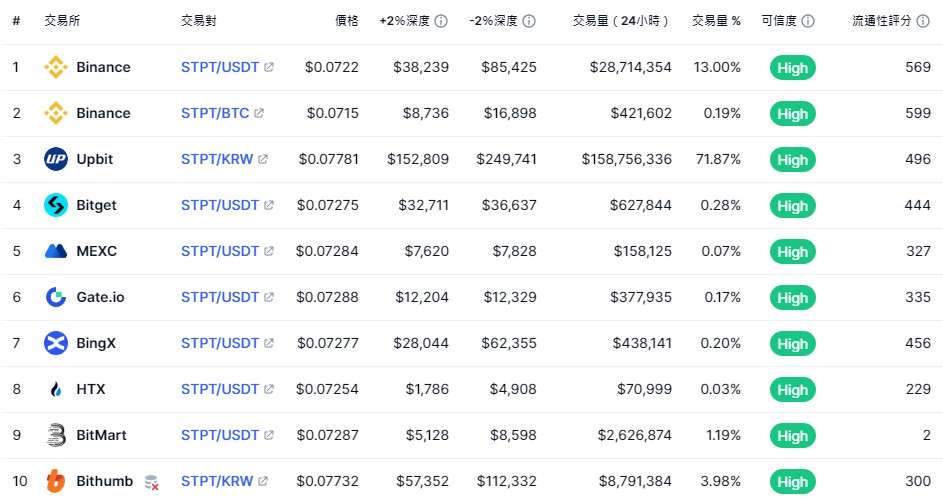Open the Bithumb exchange page
This screenshot has height=503, width=943.
pyautogui.click(x=104, y=481)
